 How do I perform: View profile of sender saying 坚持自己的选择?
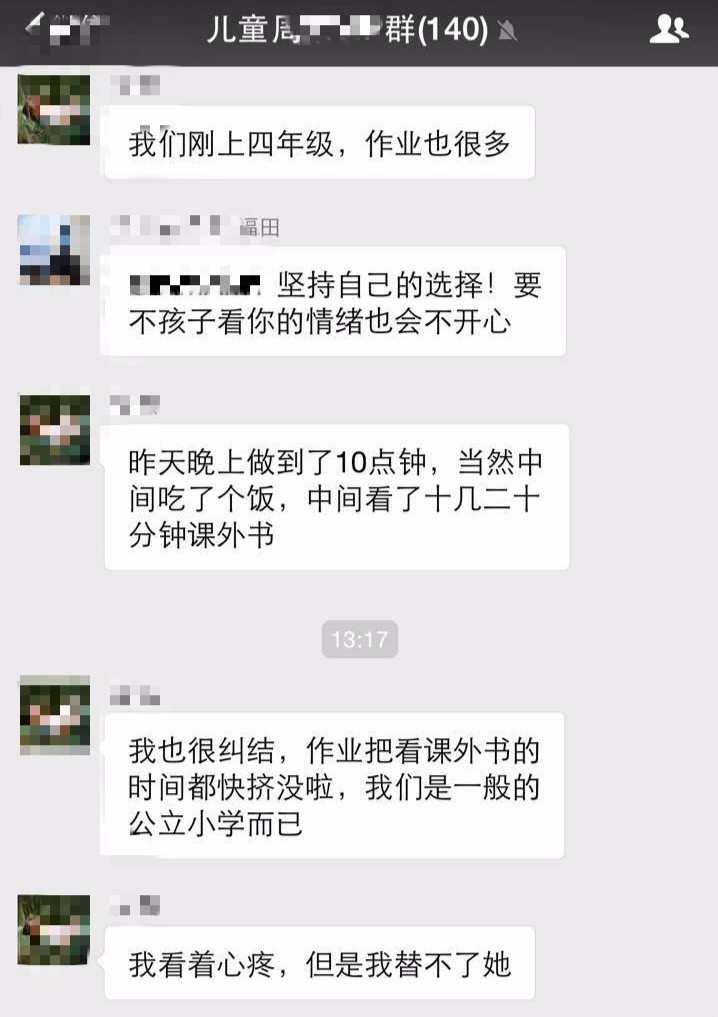(54, 250)
